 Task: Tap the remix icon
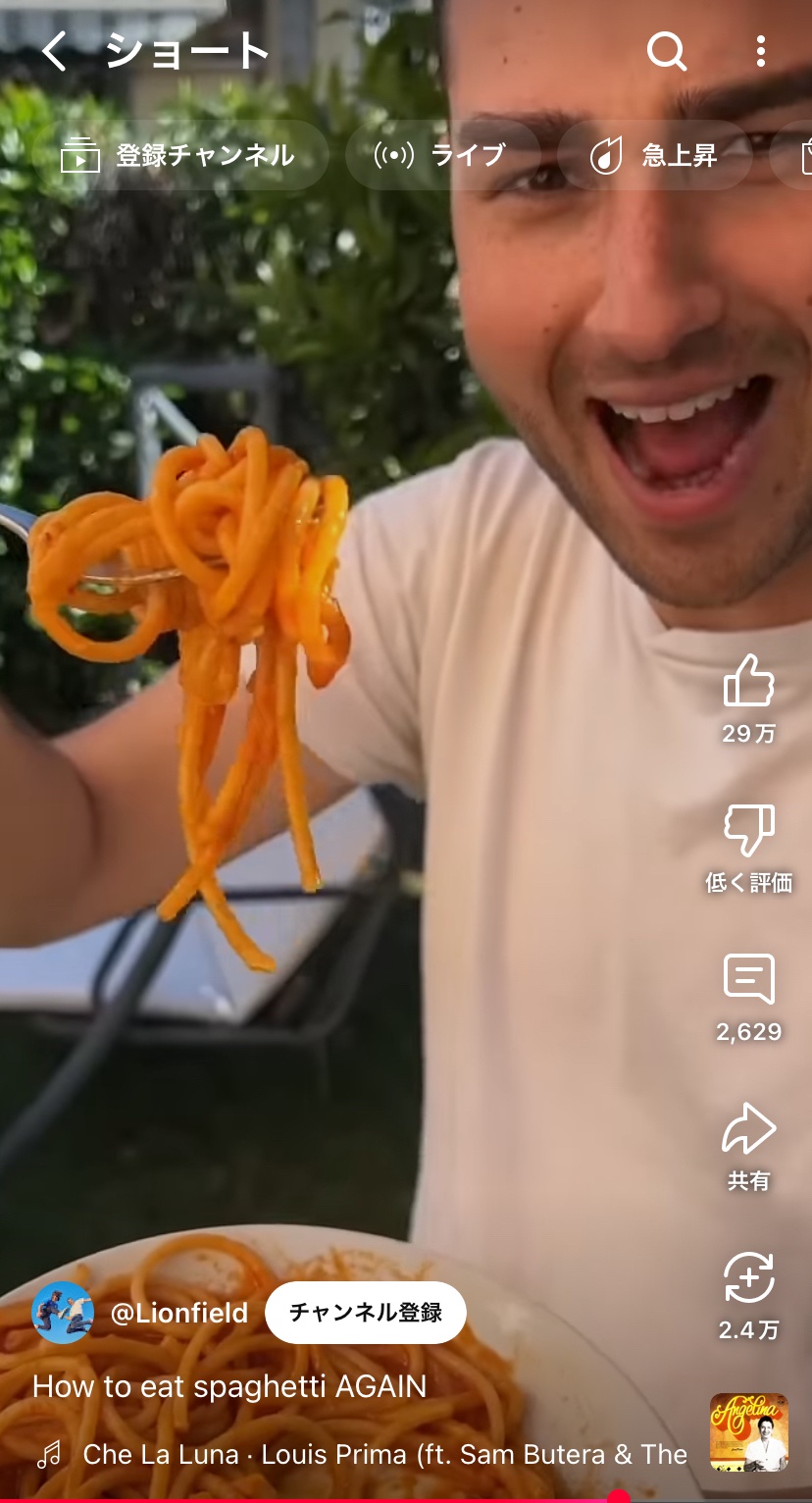click(x=748, y=1279)
